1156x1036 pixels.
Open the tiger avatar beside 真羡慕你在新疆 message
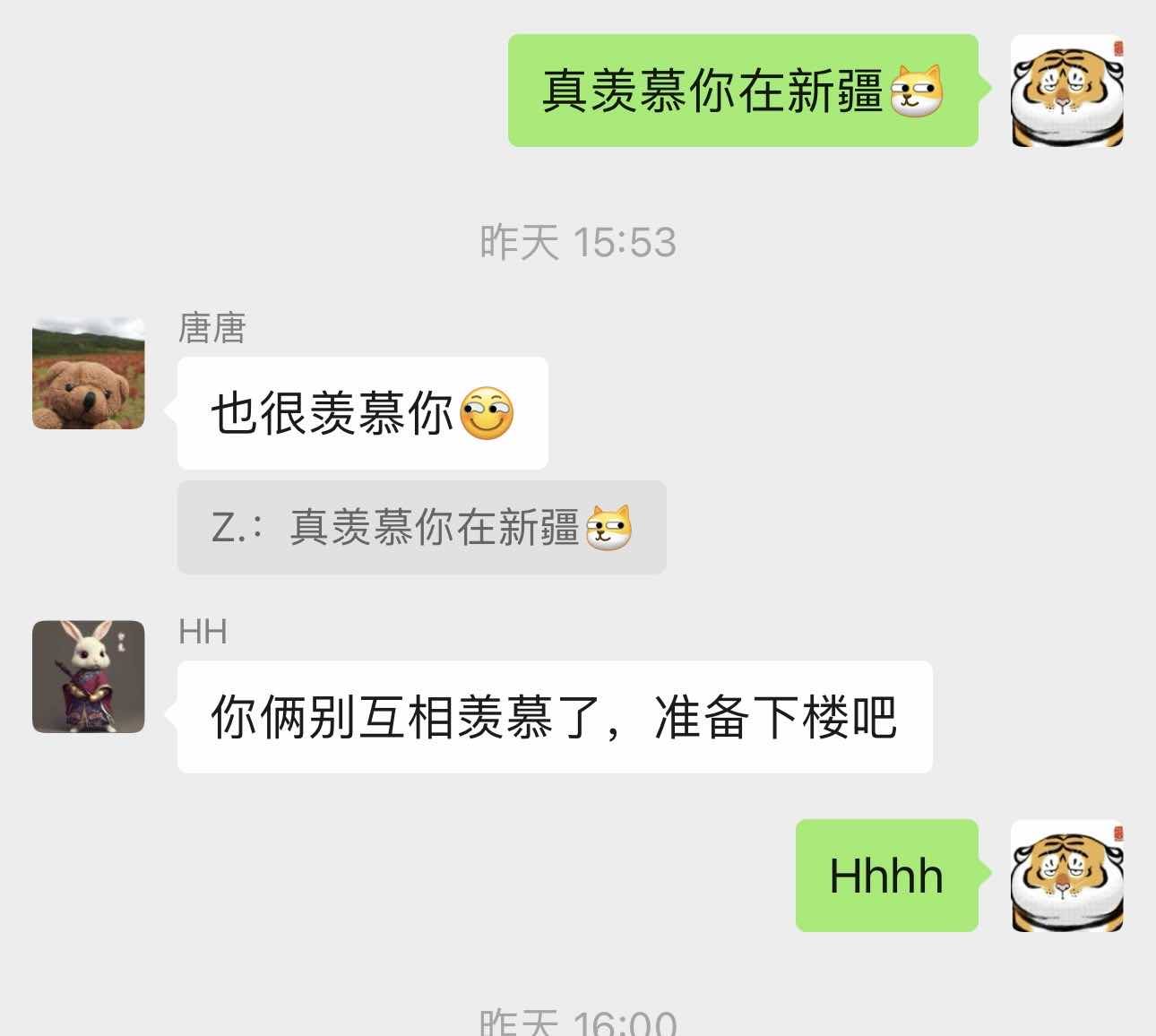pos(1066,91)
